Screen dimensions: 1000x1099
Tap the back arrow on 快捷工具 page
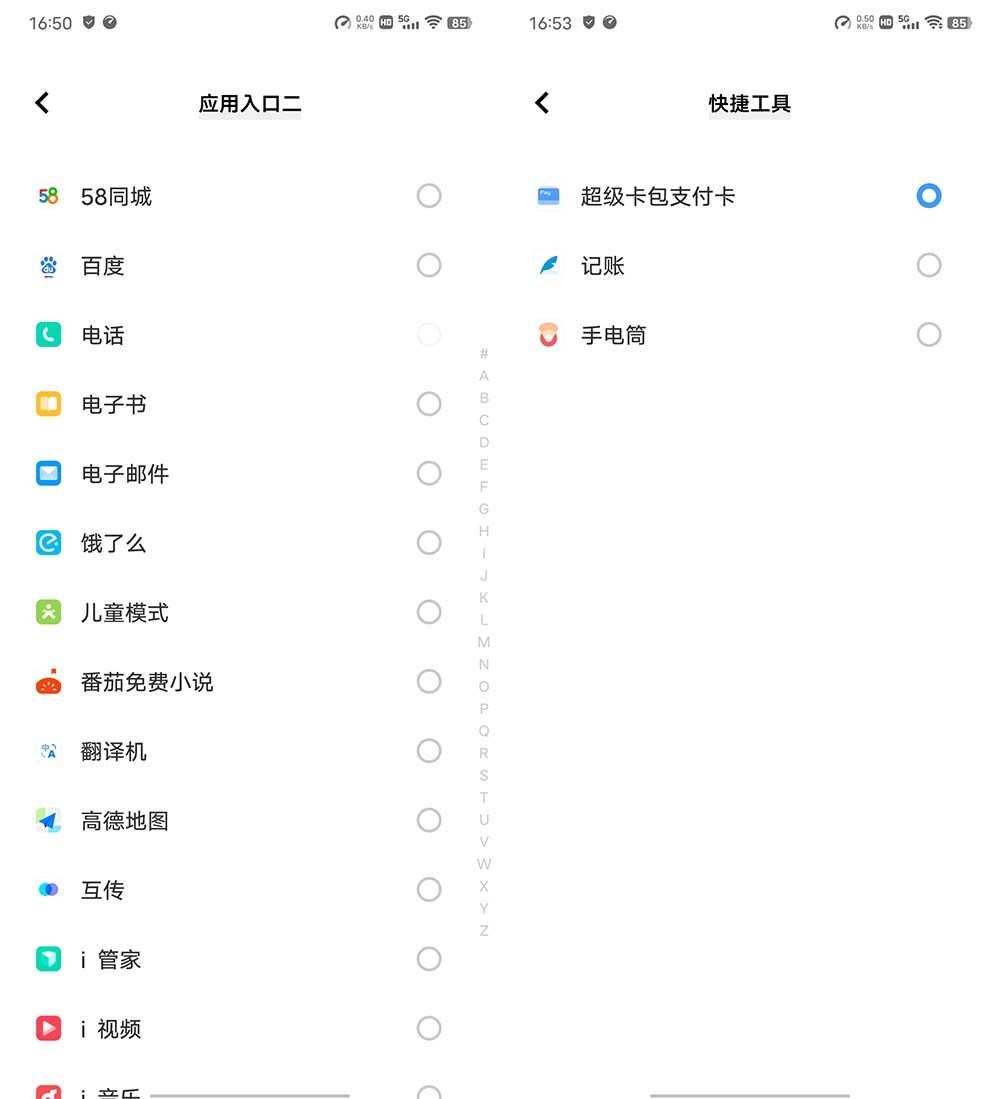pos(542,102)
